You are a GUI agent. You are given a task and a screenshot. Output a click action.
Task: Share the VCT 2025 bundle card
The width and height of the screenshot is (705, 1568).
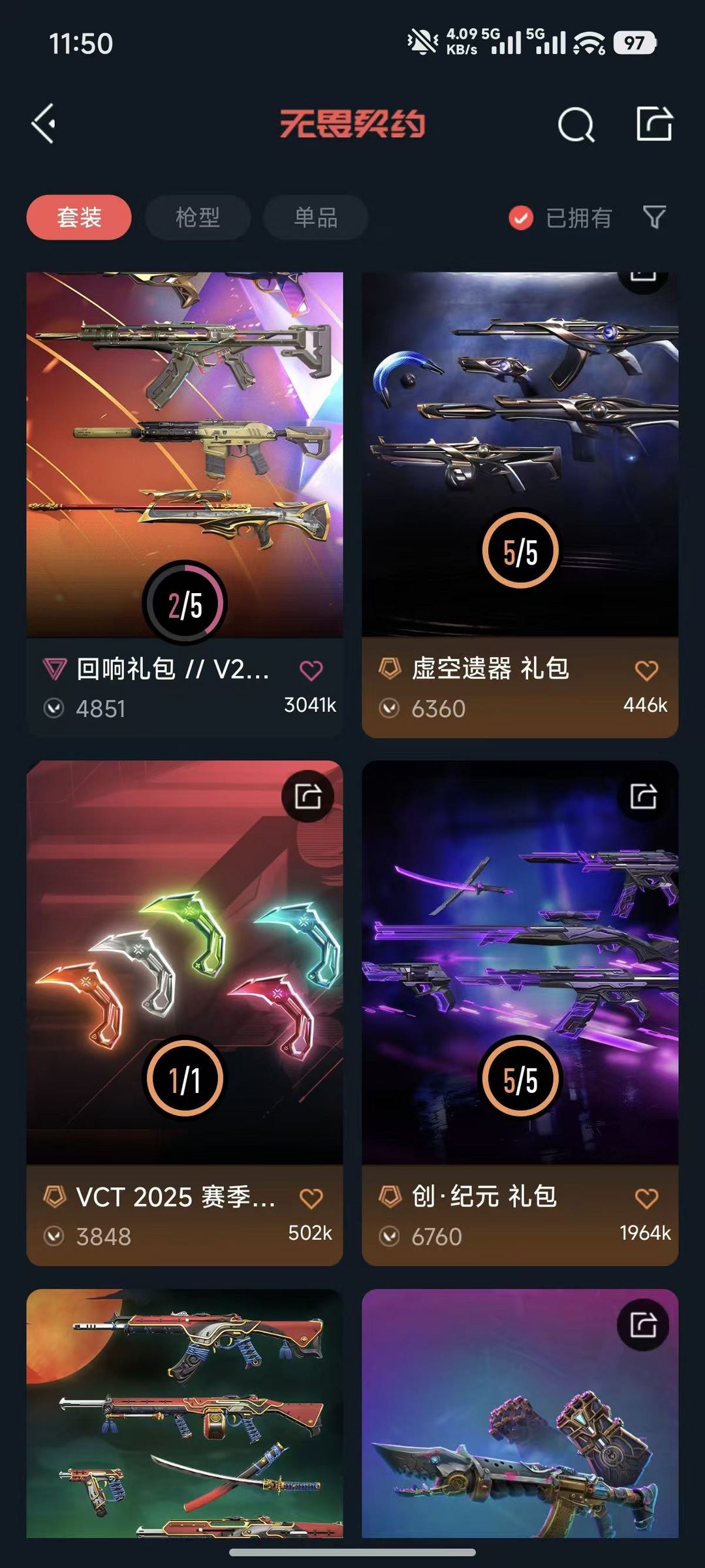click(308, 796)
